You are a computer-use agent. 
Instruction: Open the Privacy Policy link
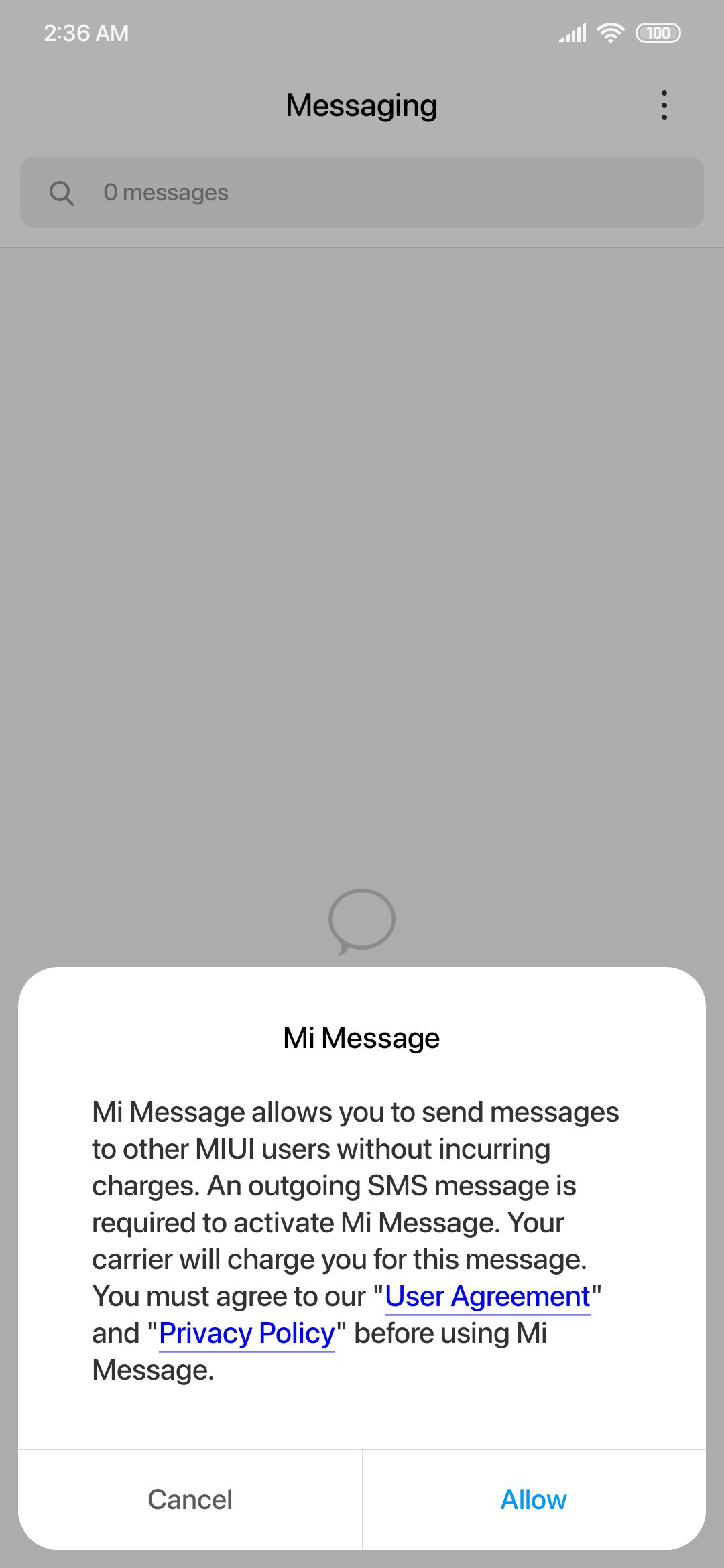point(247,1333)
